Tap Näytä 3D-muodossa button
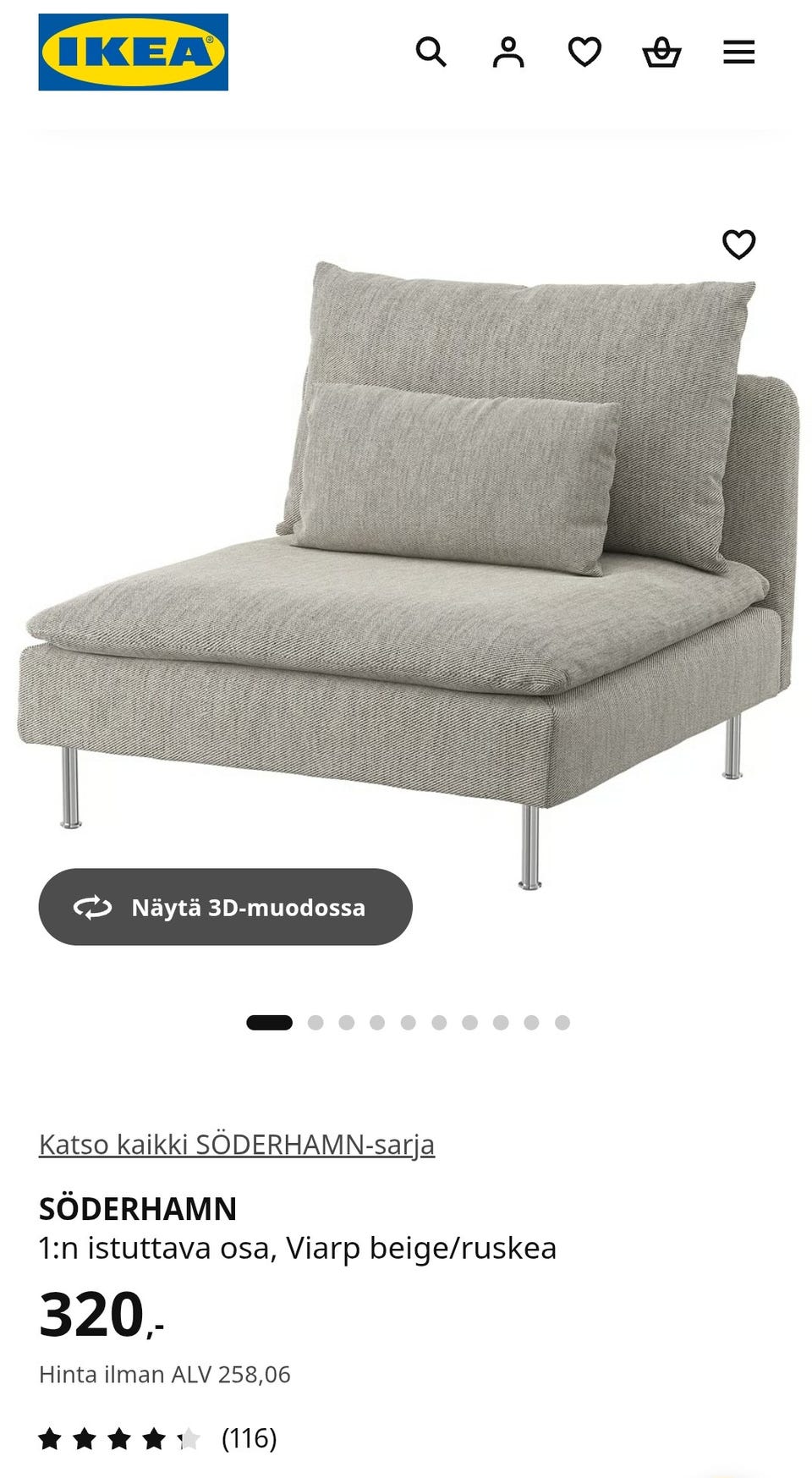This screenshot has width=812, height=1478. click(225, 907)
